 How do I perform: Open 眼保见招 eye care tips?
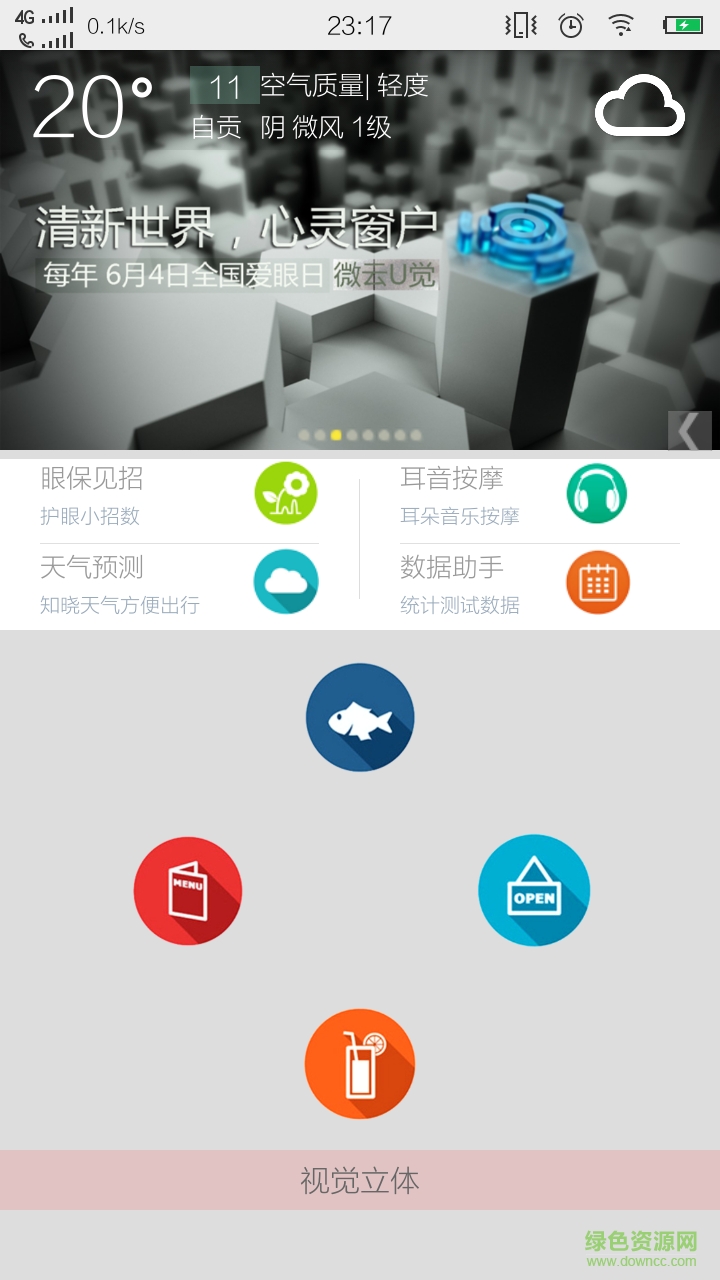tap(180, 495)
